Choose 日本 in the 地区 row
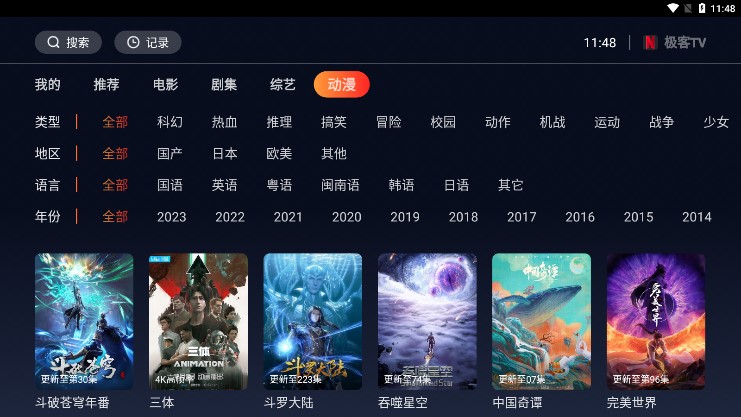This screenshot has width=741, height=417. click(x=225, y=154)
